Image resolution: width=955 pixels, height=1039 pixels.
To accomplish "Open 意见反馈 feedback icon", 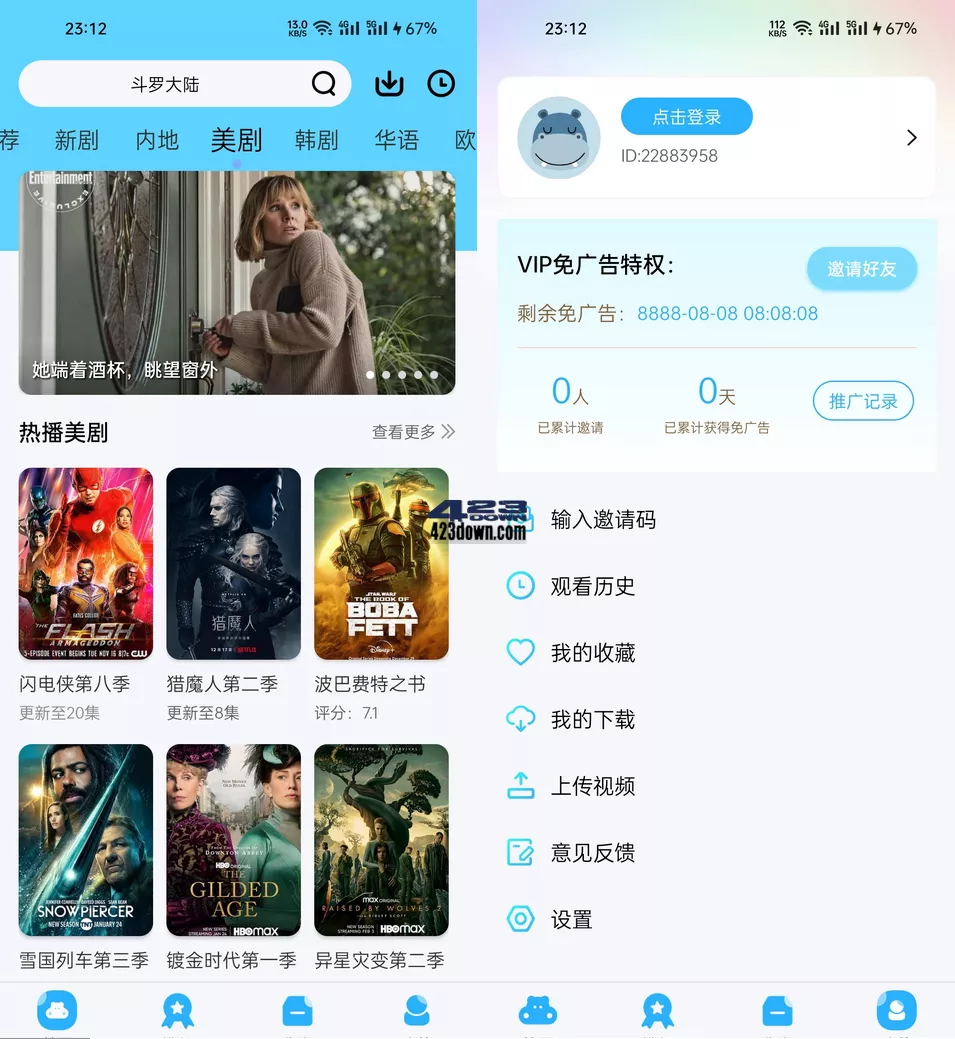I will pos(521,853).
